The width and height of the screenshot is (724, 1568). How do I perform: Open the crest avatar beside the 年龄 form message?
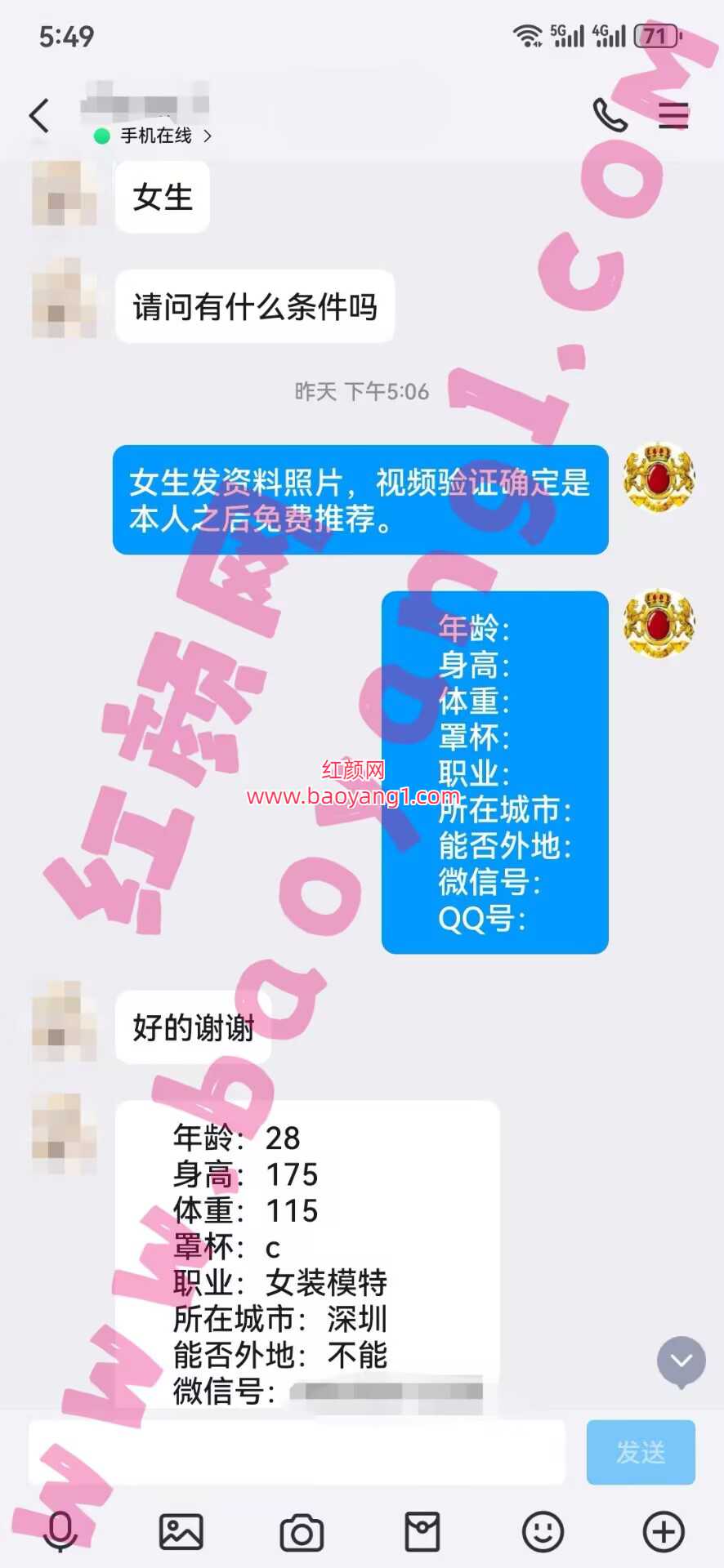pyautogui.click(x=659, y=625)
